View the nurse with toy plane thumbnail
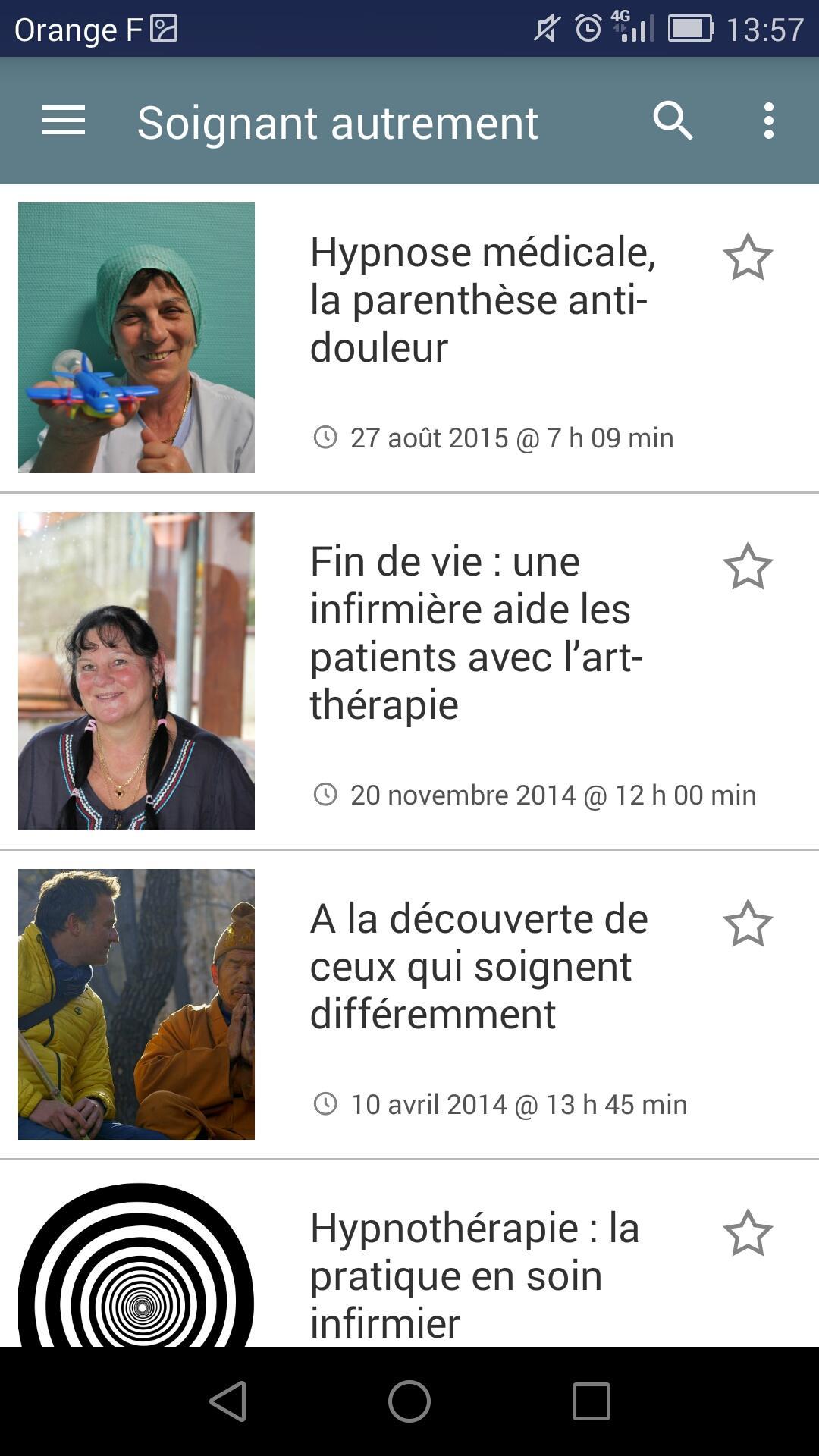Viewport: 819px width, 1456px height. pyautogui.click(x=136, y=335)
